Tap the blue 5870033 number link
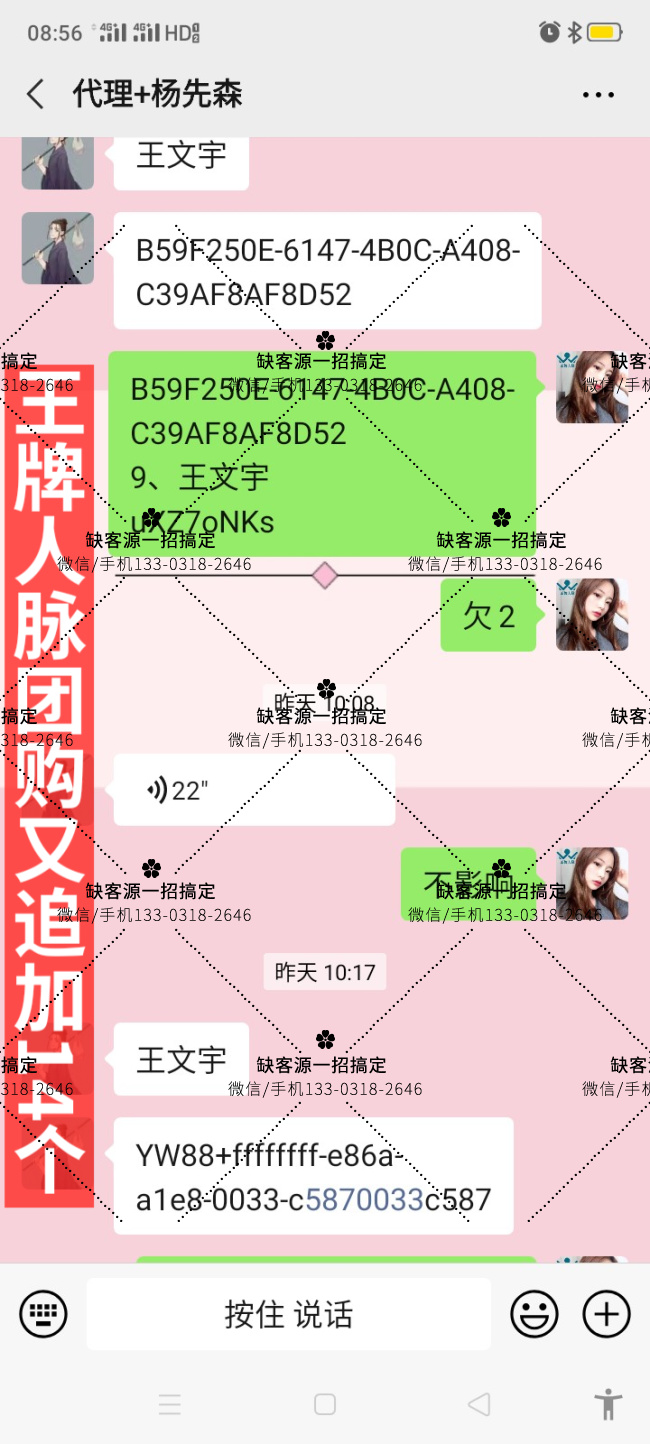 point(365,1199)
